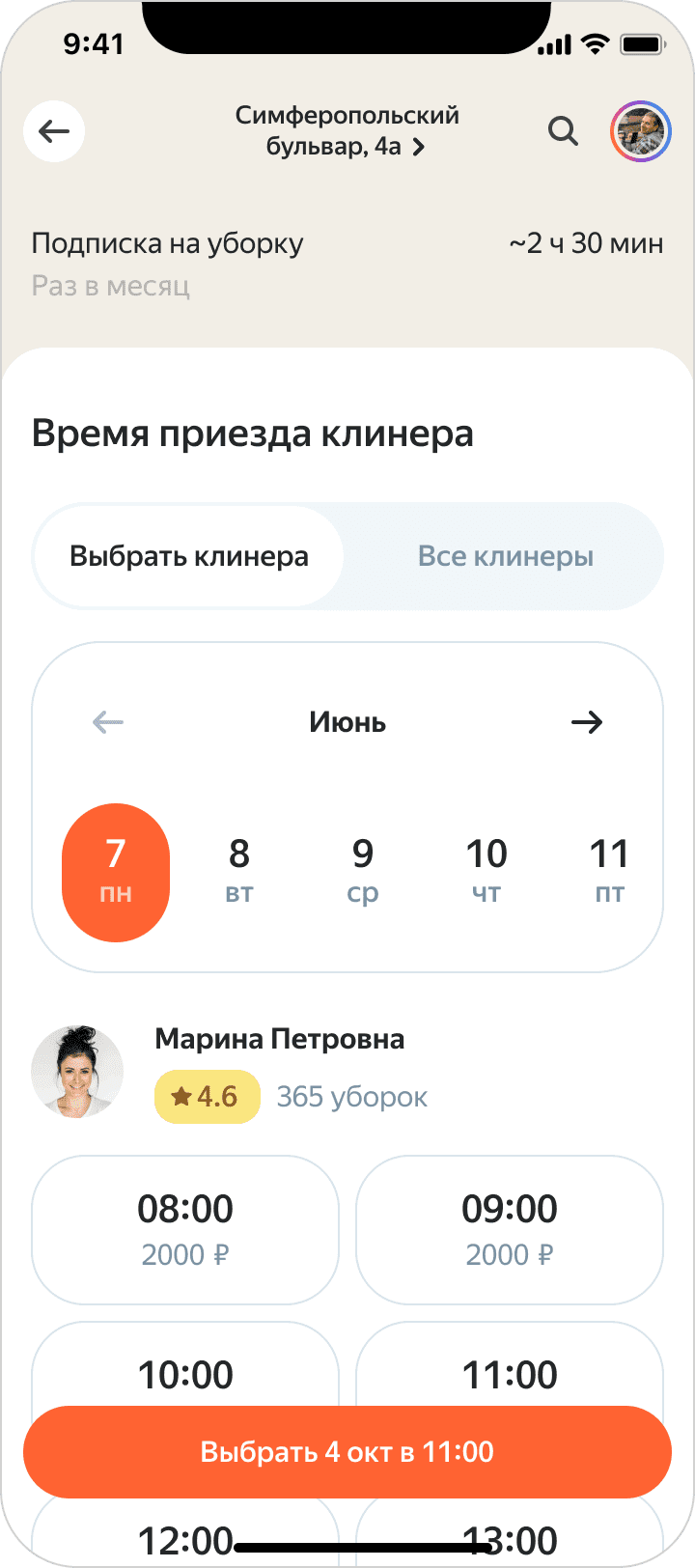Pick the 11:00 time slot
This screenshot has width=695, height=1568.
coord(510,1373)
